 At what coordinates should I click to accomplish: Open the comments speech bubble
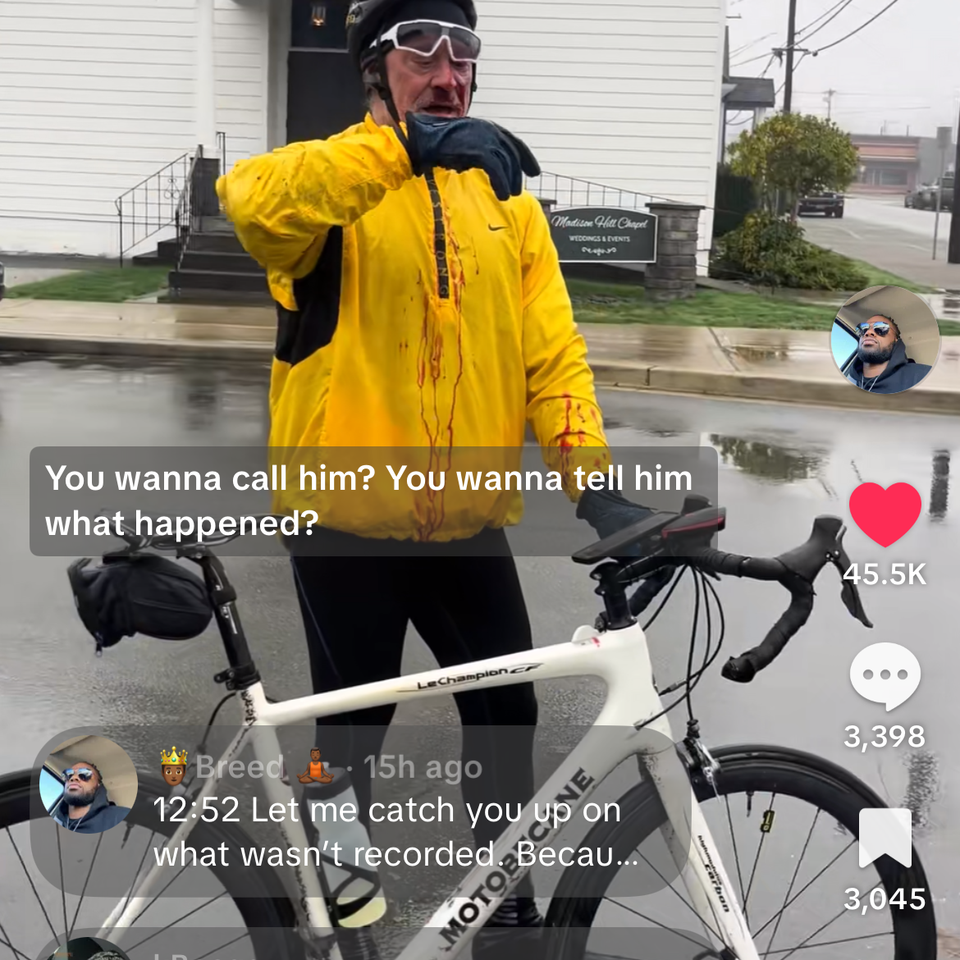[x=885, y=676]
